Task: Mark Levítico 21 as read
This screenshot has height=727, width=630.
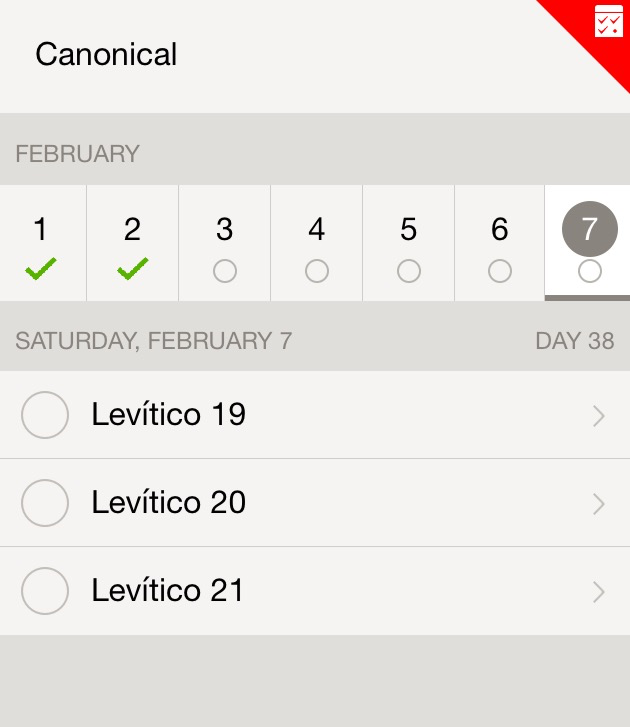Action: [45, 591]
